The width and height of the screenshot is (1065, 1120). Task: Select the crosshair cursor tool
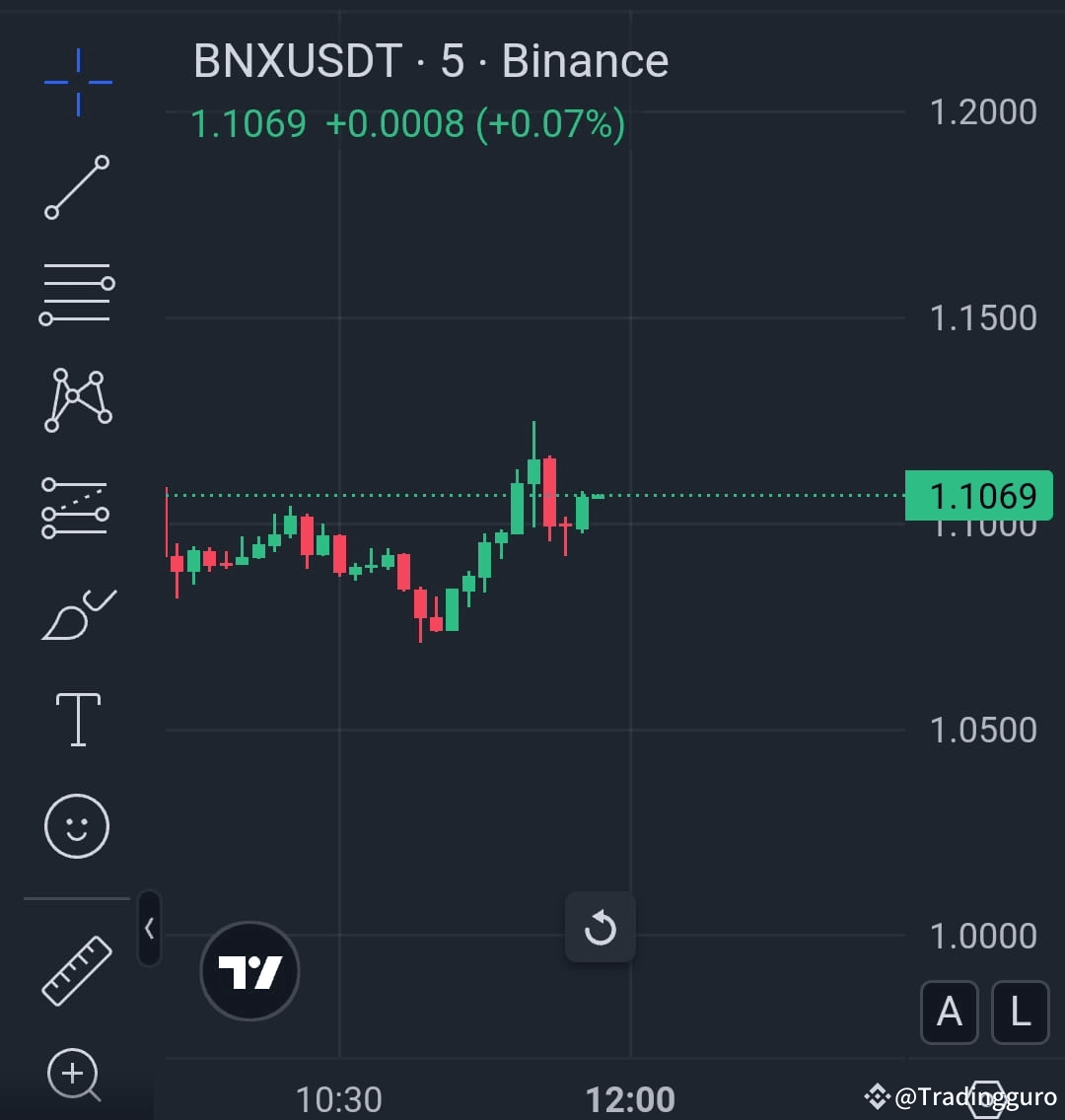tap(77, 82)
